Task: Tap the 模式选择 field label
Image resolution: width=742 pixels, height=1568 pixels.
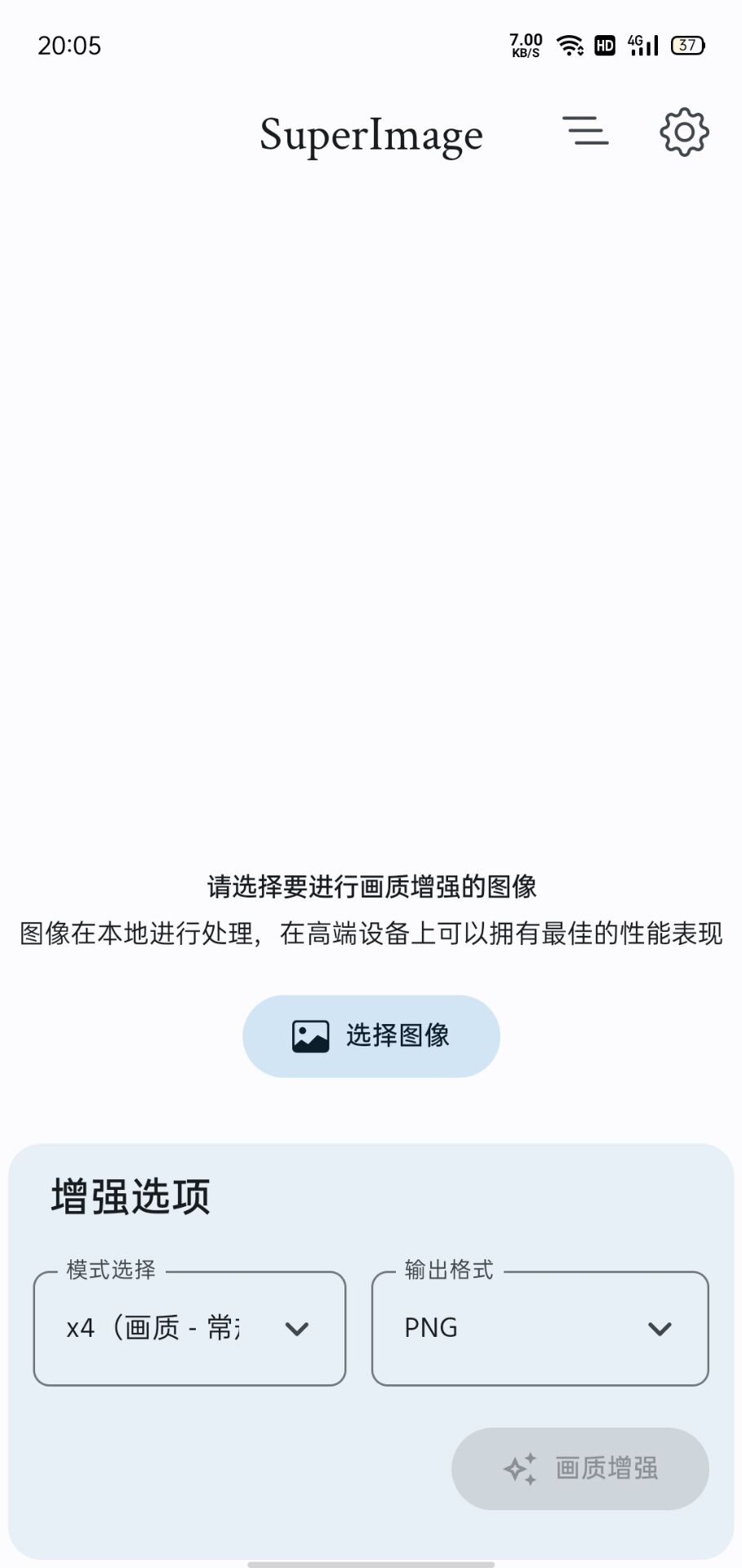Action: point(112,1270)
